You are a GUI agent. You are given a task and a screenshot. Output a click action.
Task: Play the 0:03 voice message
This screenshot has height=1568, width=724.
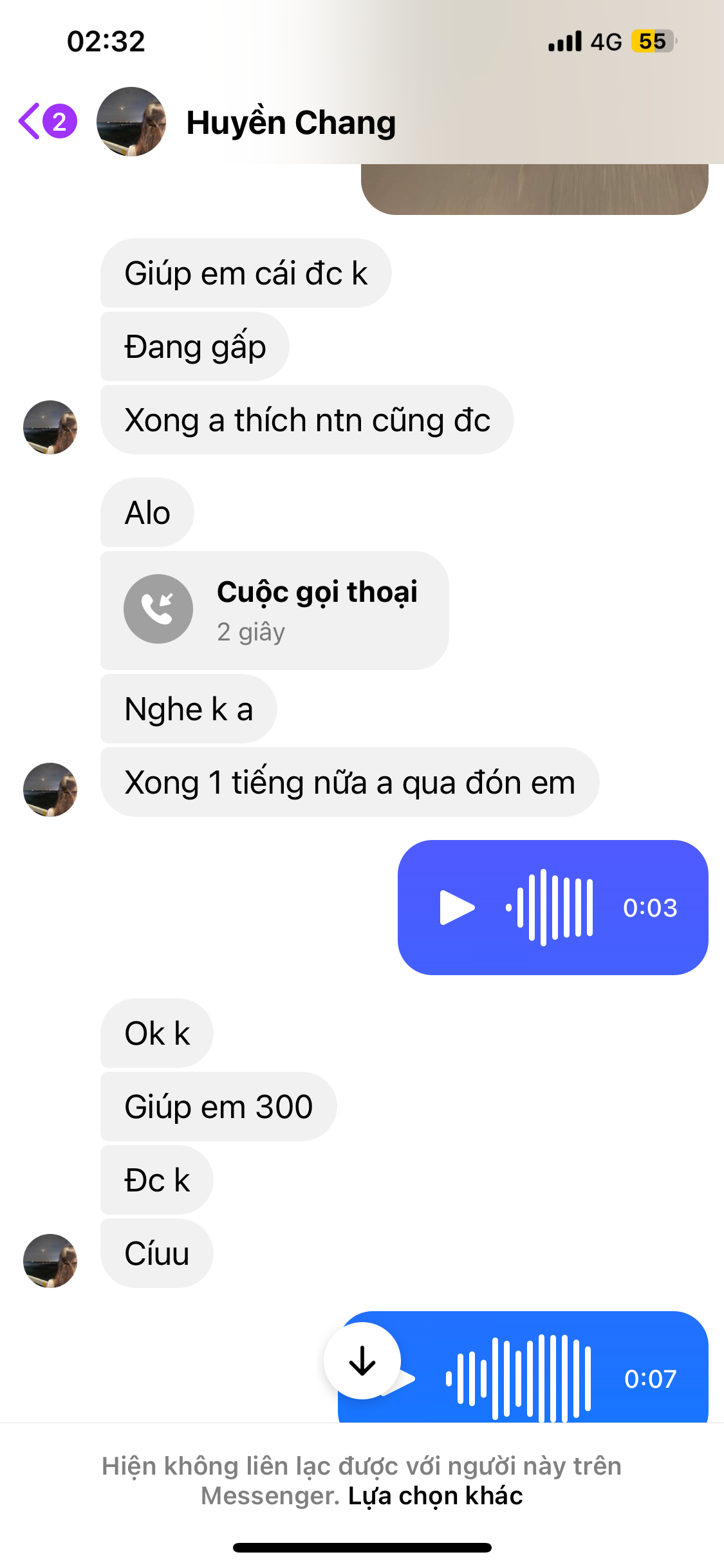(x=456, y=908)
